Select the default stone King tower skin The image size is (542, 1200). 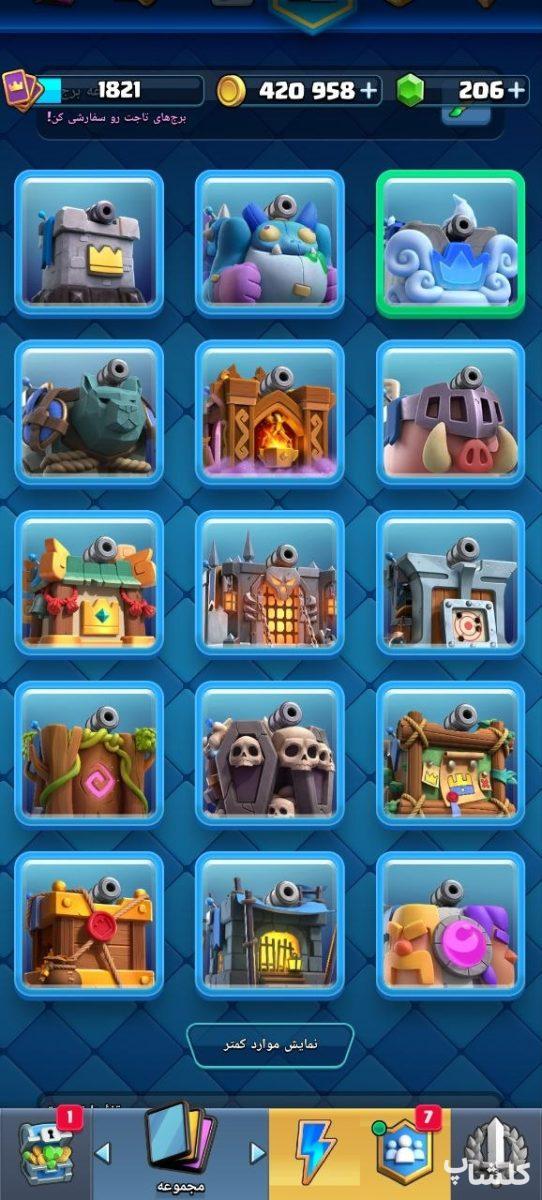coord(89,244)
